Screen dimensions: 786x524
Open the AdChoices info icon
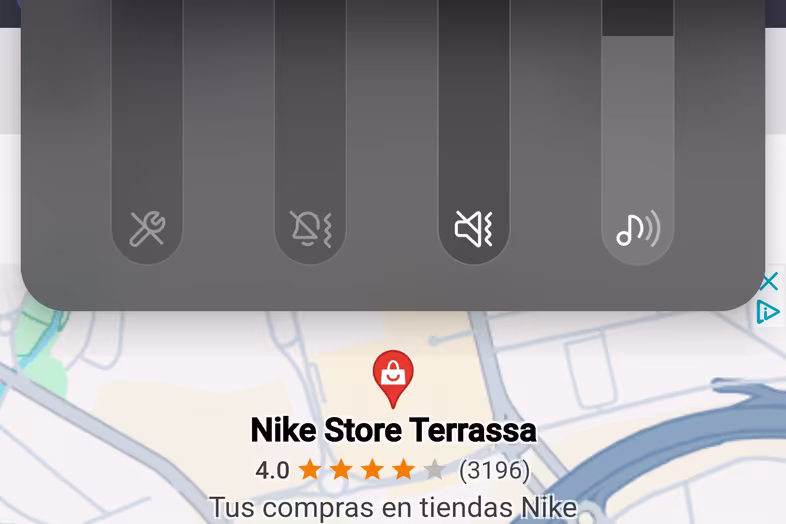(x=767, y=312)
